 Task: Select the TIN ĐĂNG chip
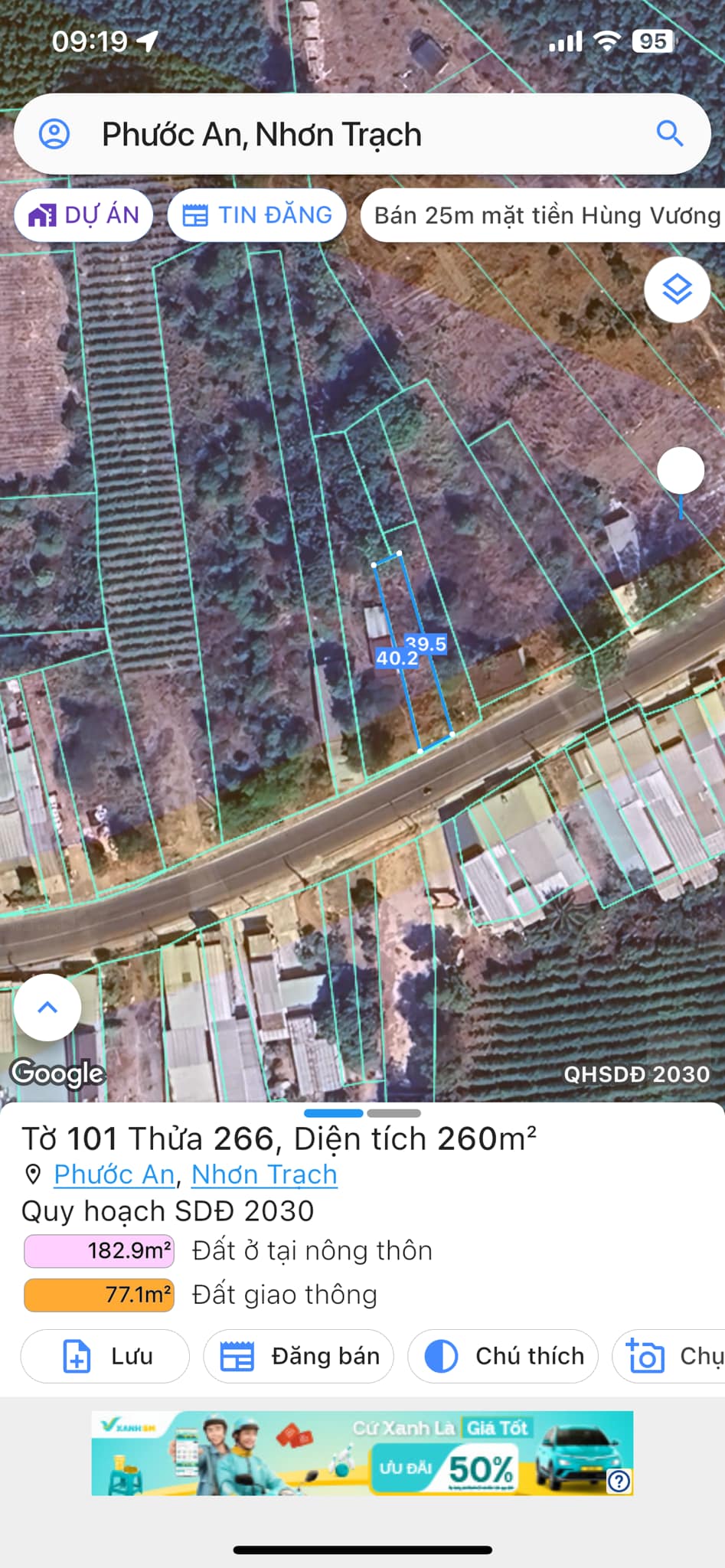256,215
